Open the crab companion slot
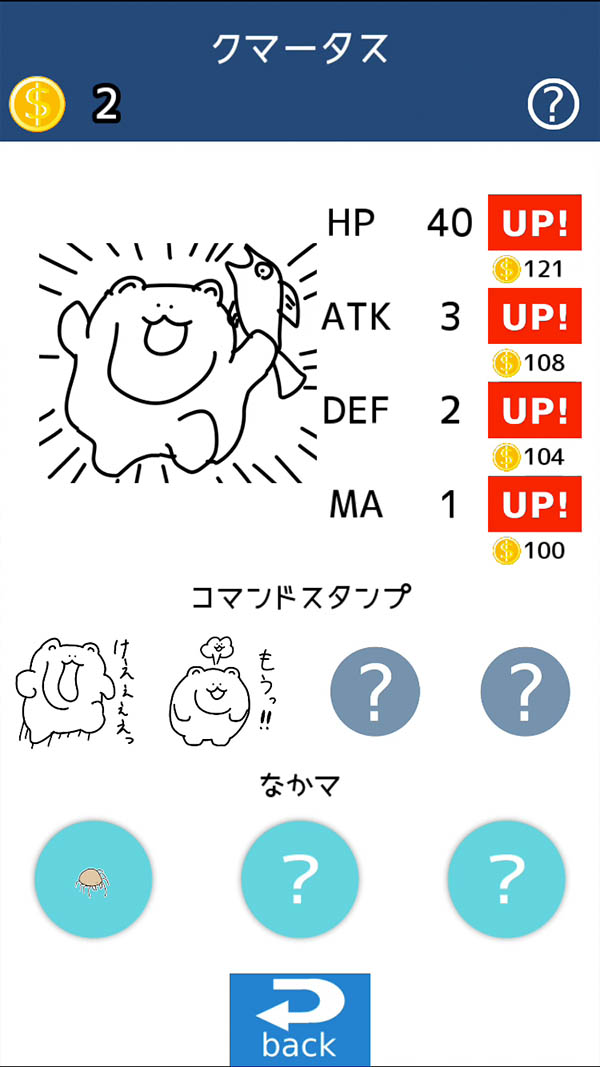The width and height of the screenshot is (600, 1067). [93, 879]
